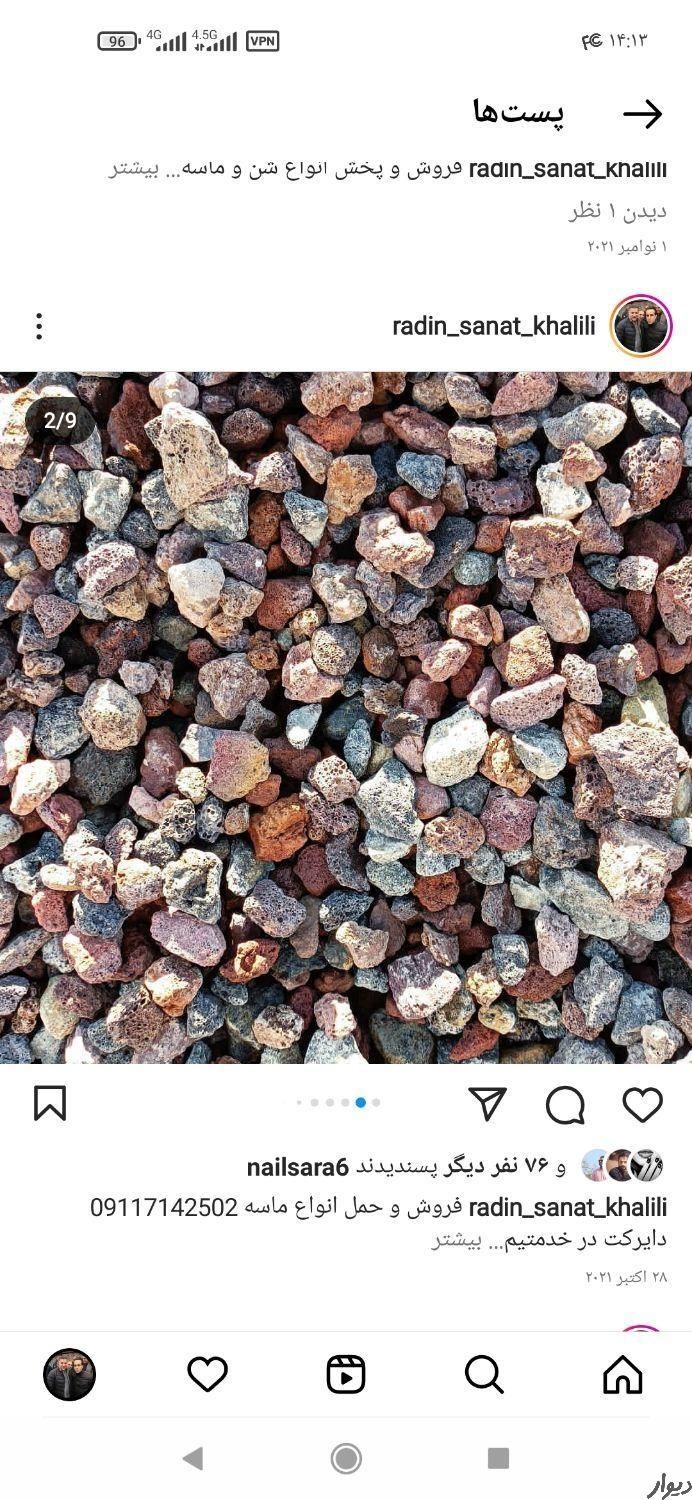Save the post with bookmark icon
The width and height of the screenshot is (692, 1500).
50,1104
